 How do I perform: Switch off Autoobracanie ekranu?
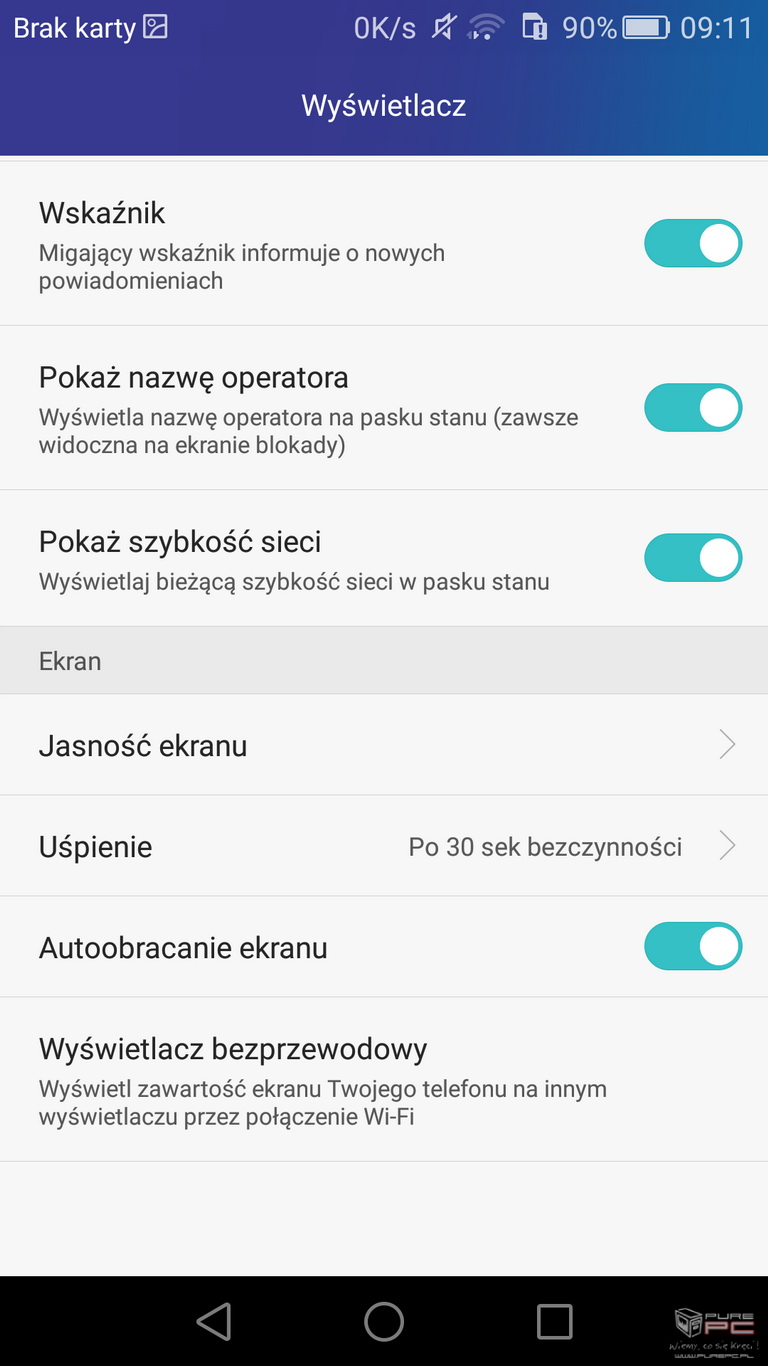pos(693,947)
